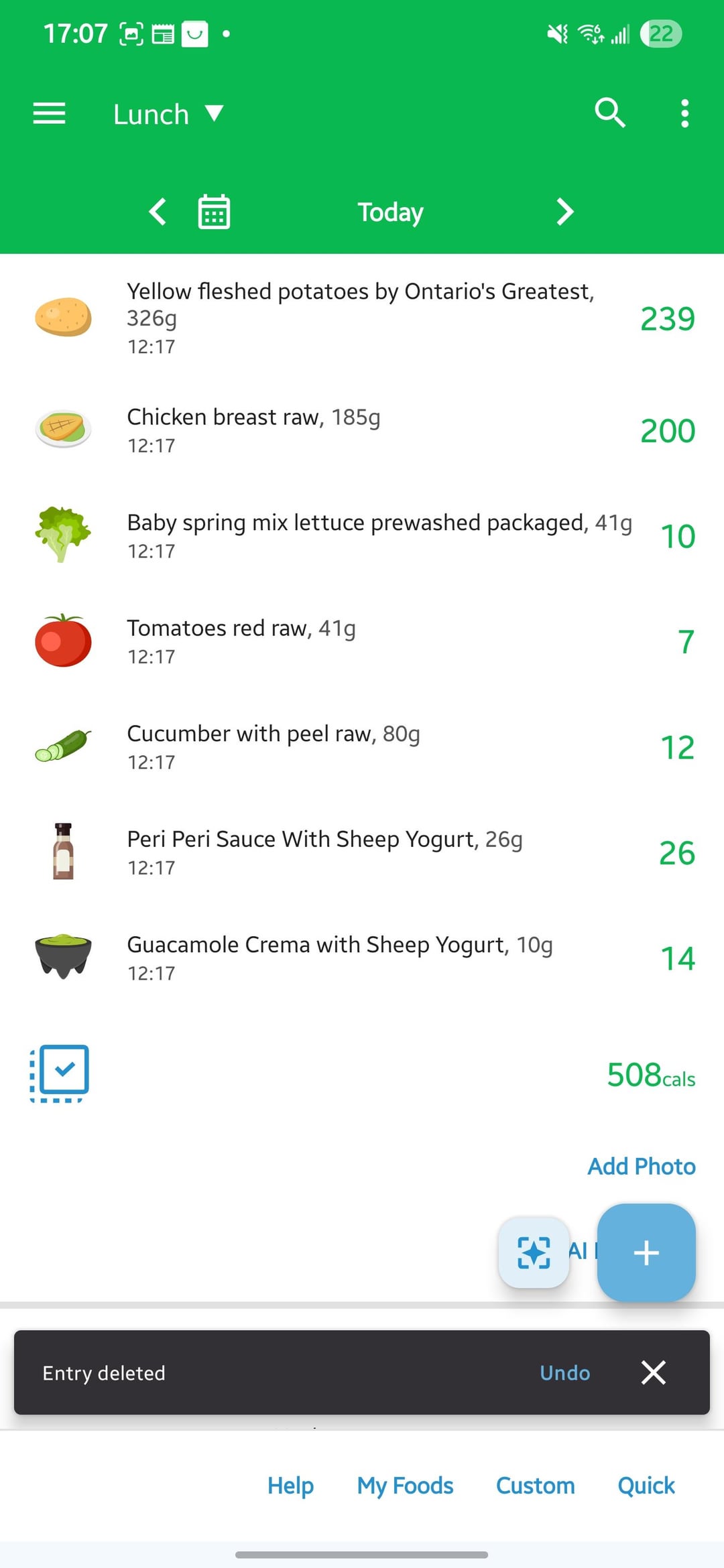Dismiss the Entry deleted snackbar
Image resolution: width=724 pixels, height=1568 pixels.
[x=653, y=1372]
